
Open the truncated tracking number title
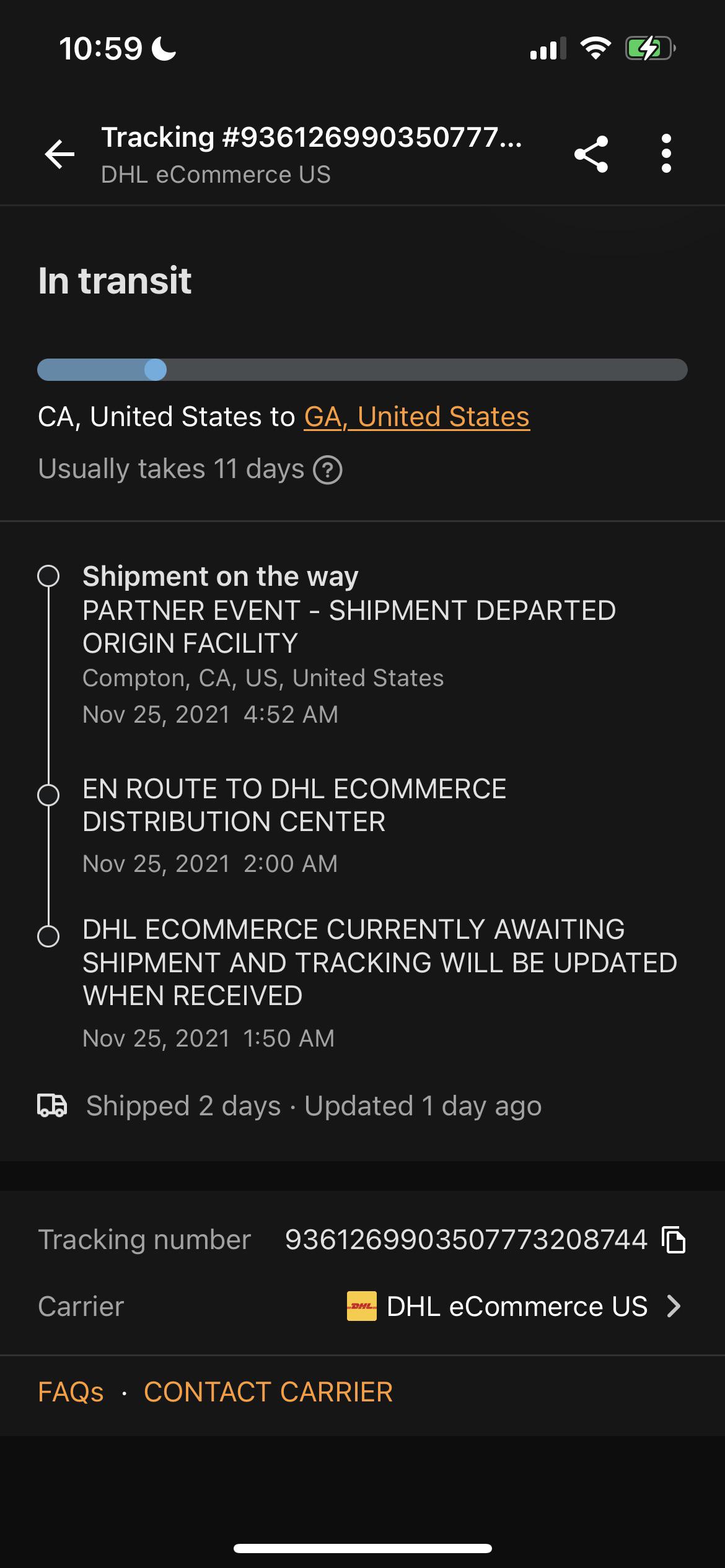(312, 137)
